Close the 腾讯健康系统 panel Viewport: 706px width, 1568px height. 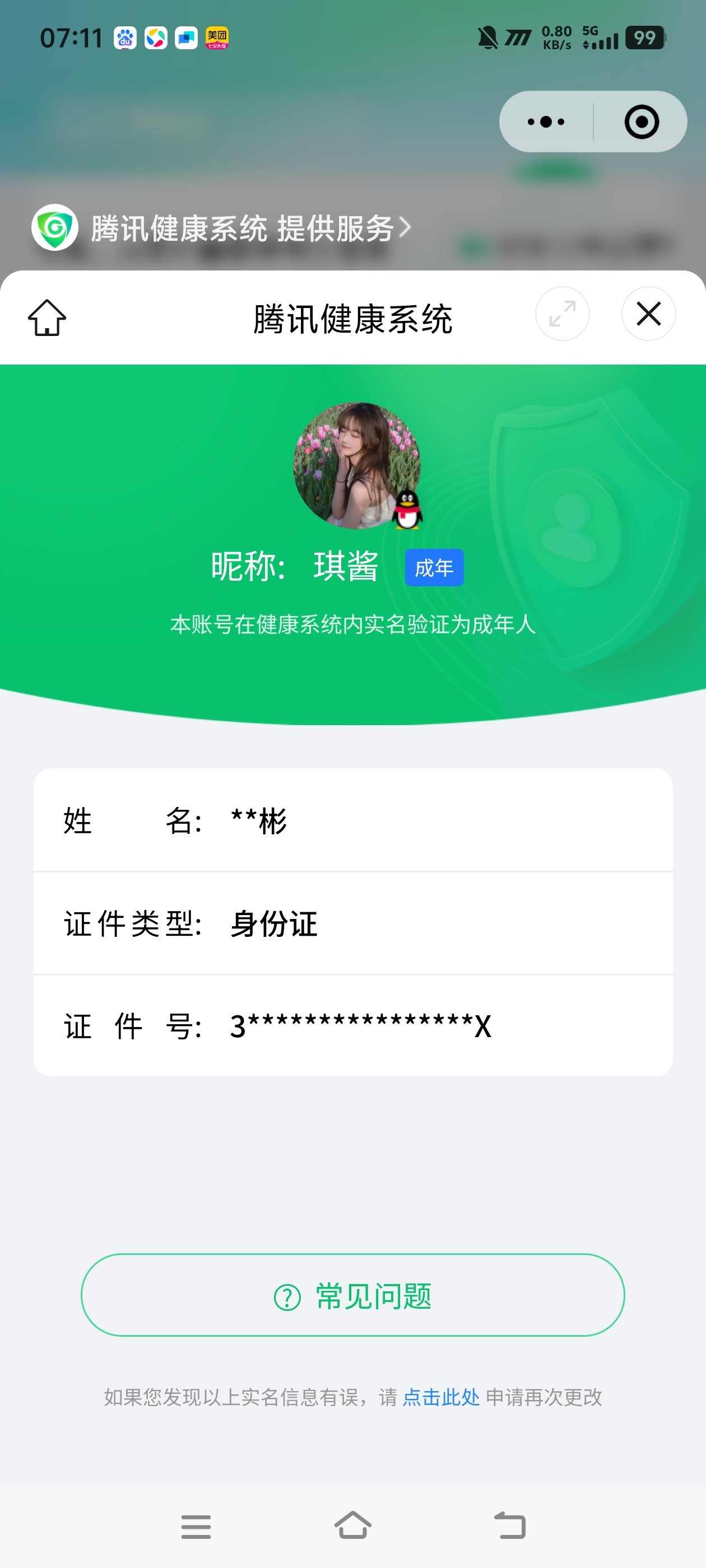pos(648,314)
